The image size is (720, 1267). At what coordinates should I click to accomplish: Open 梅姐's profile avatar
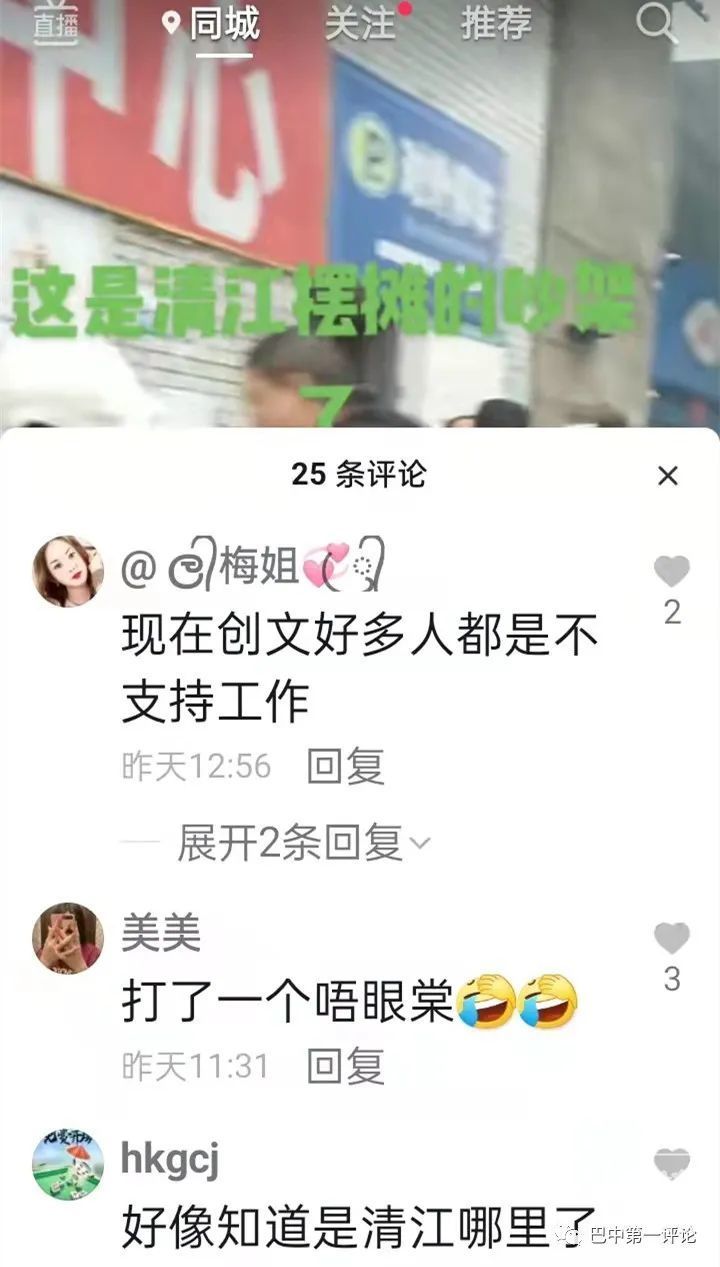[x=68, y=572]
